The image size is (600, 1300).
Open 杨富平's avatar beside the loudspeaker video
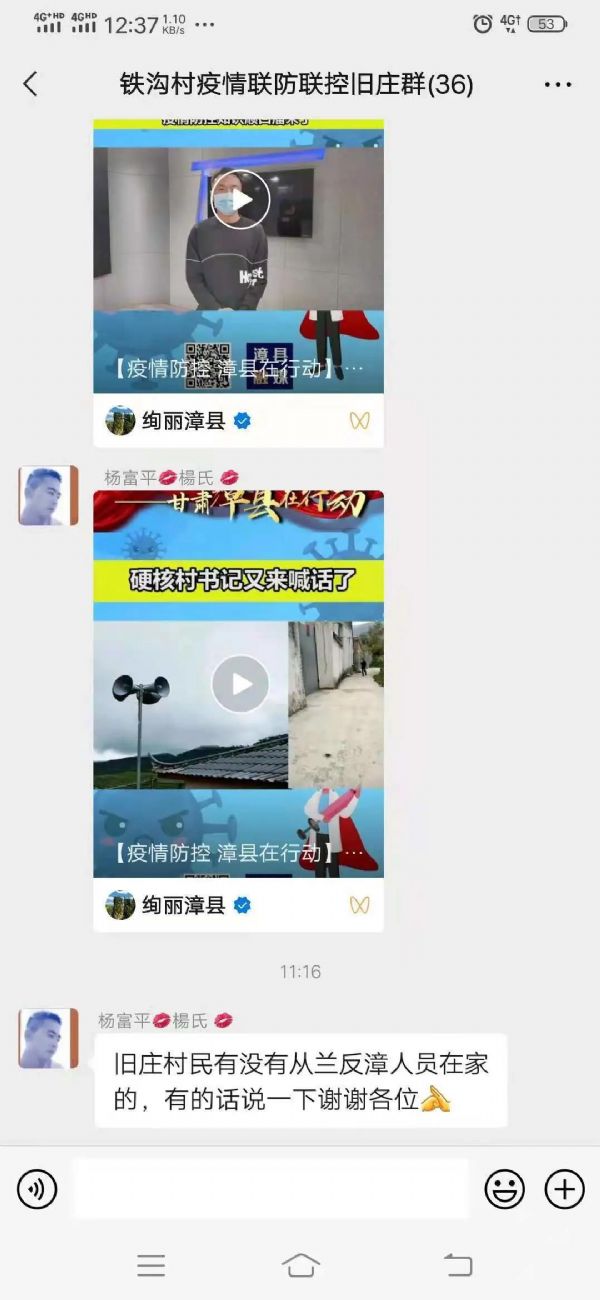[x=47, y=496]
